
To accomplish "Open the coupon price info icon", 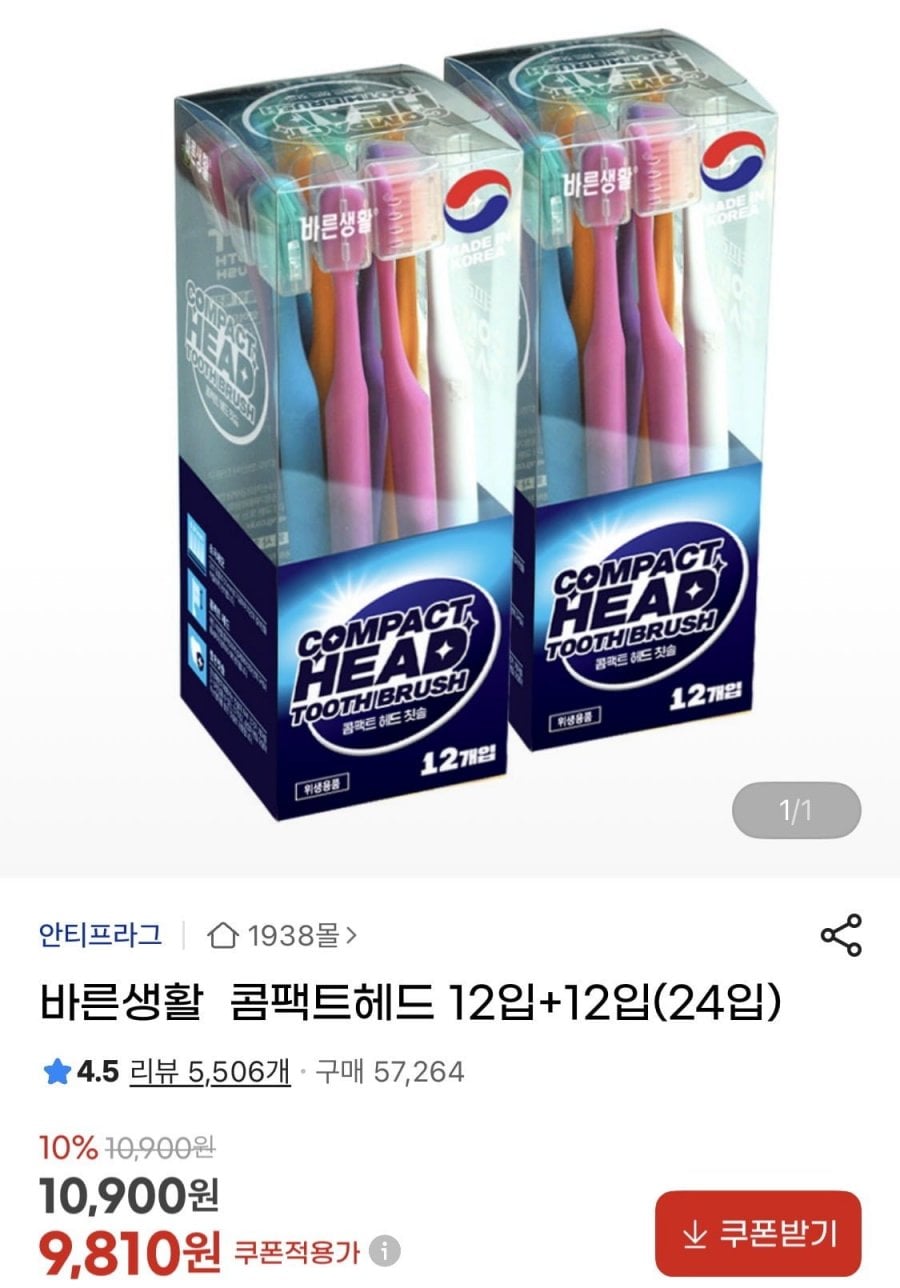I will click(x=384, y=1249).
